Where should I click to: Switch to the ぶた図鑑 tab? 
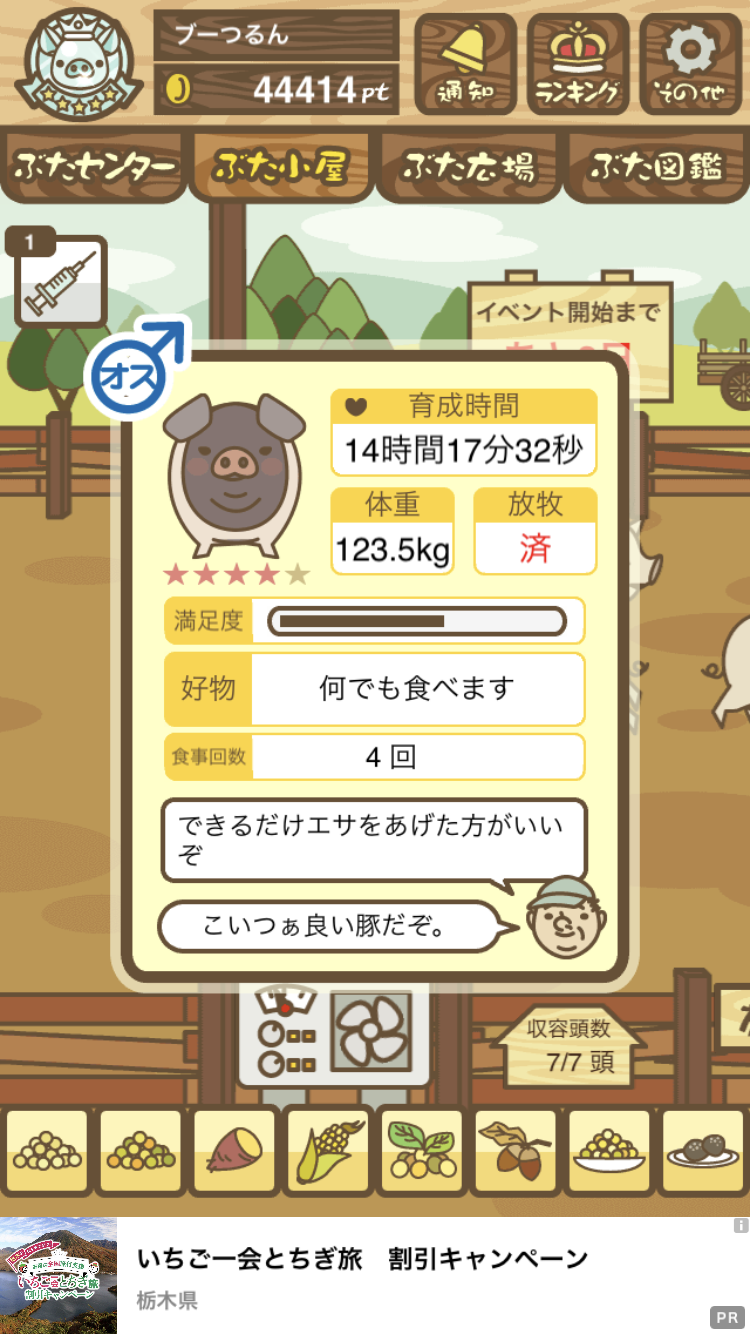(656, 166)
